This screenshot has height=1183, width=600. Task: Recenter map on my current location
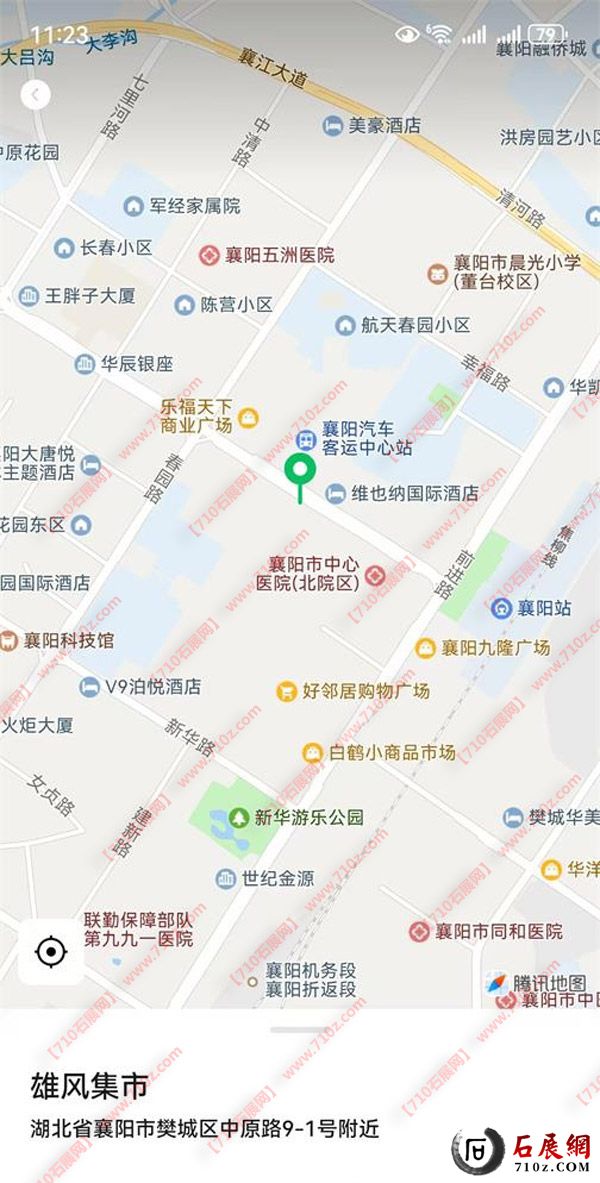(51, 952)
